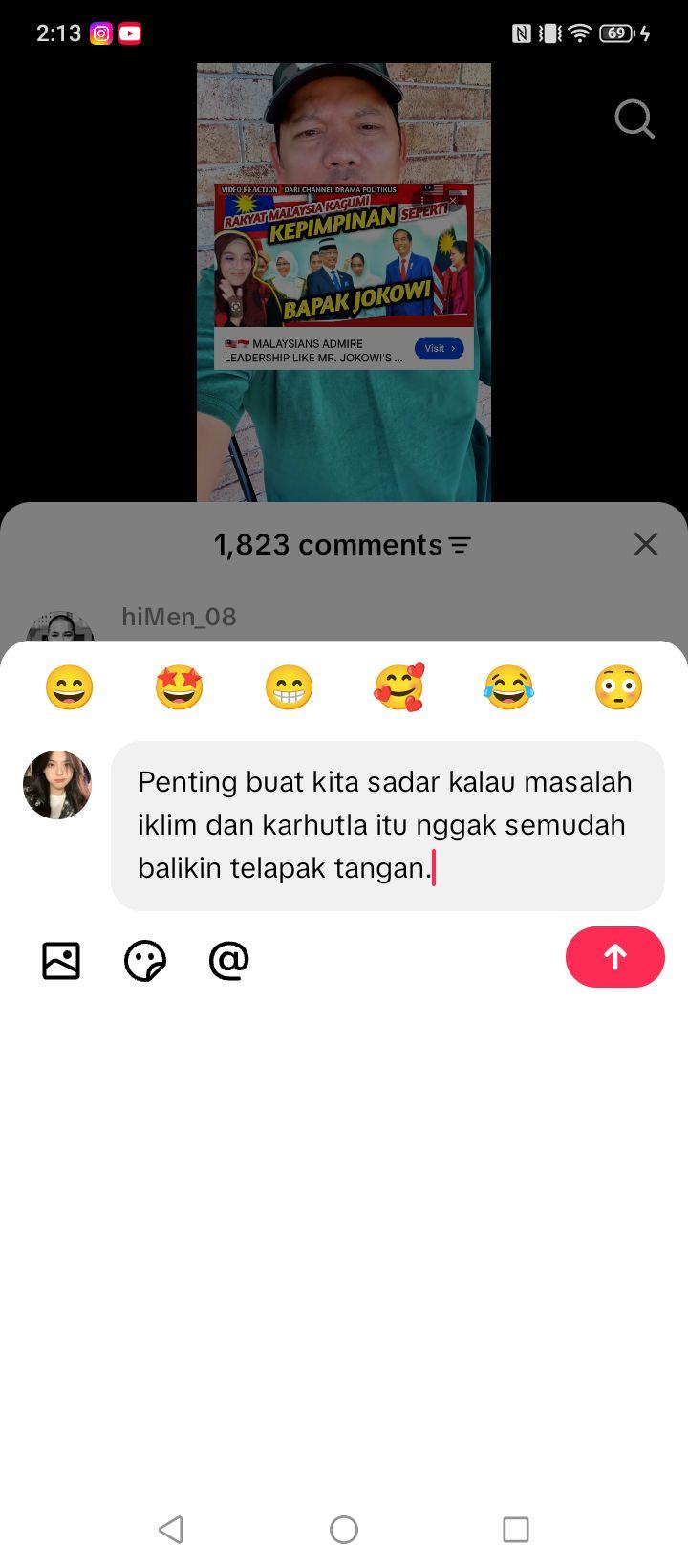Insert the grinning squinting eyes emoji
The width and height of the screenshot is (688, 1568).
(x=69, y=687)
